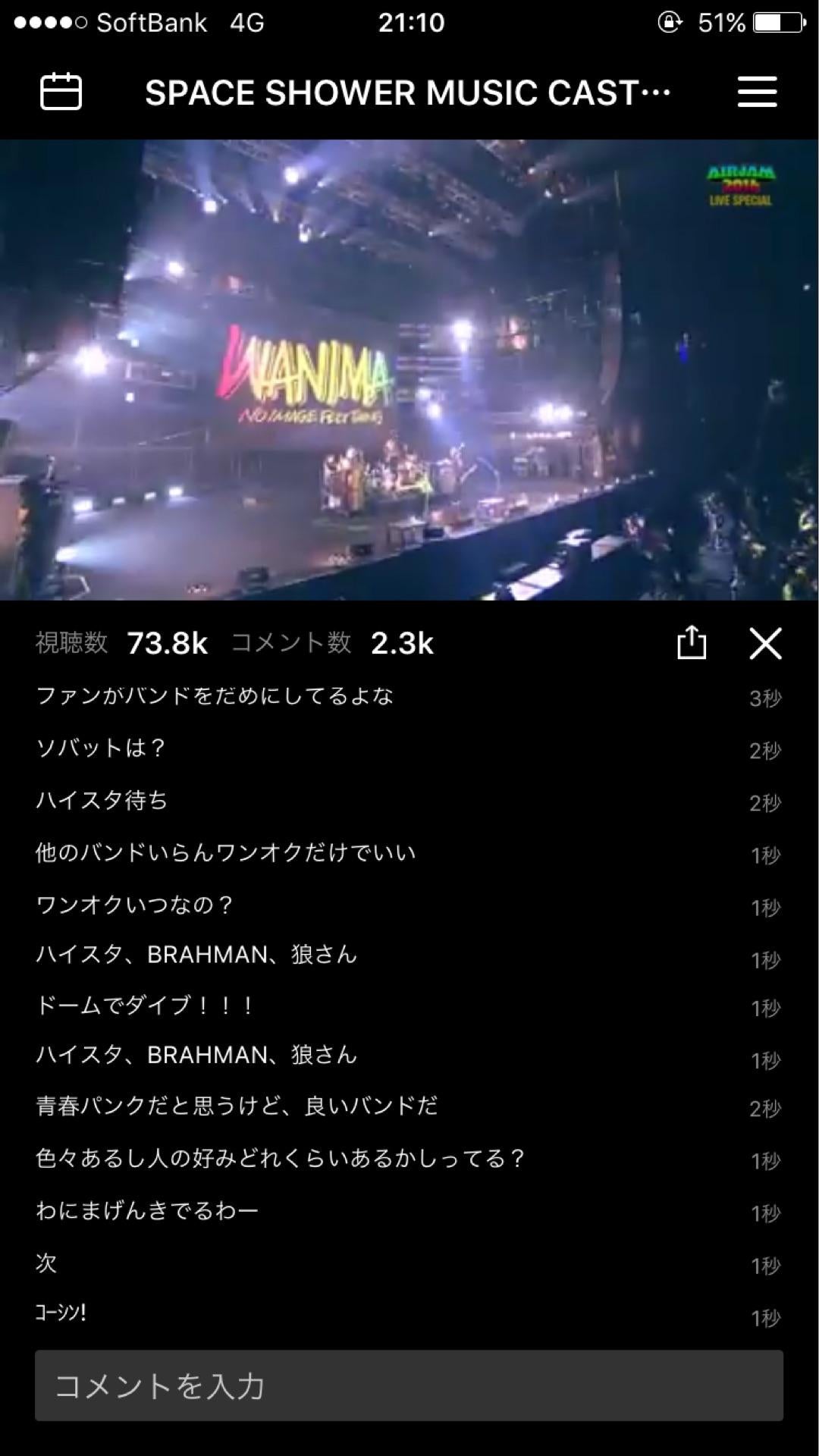The image size is (819, 1456).
Task: Tap the live video player
Action: (409, 370)
